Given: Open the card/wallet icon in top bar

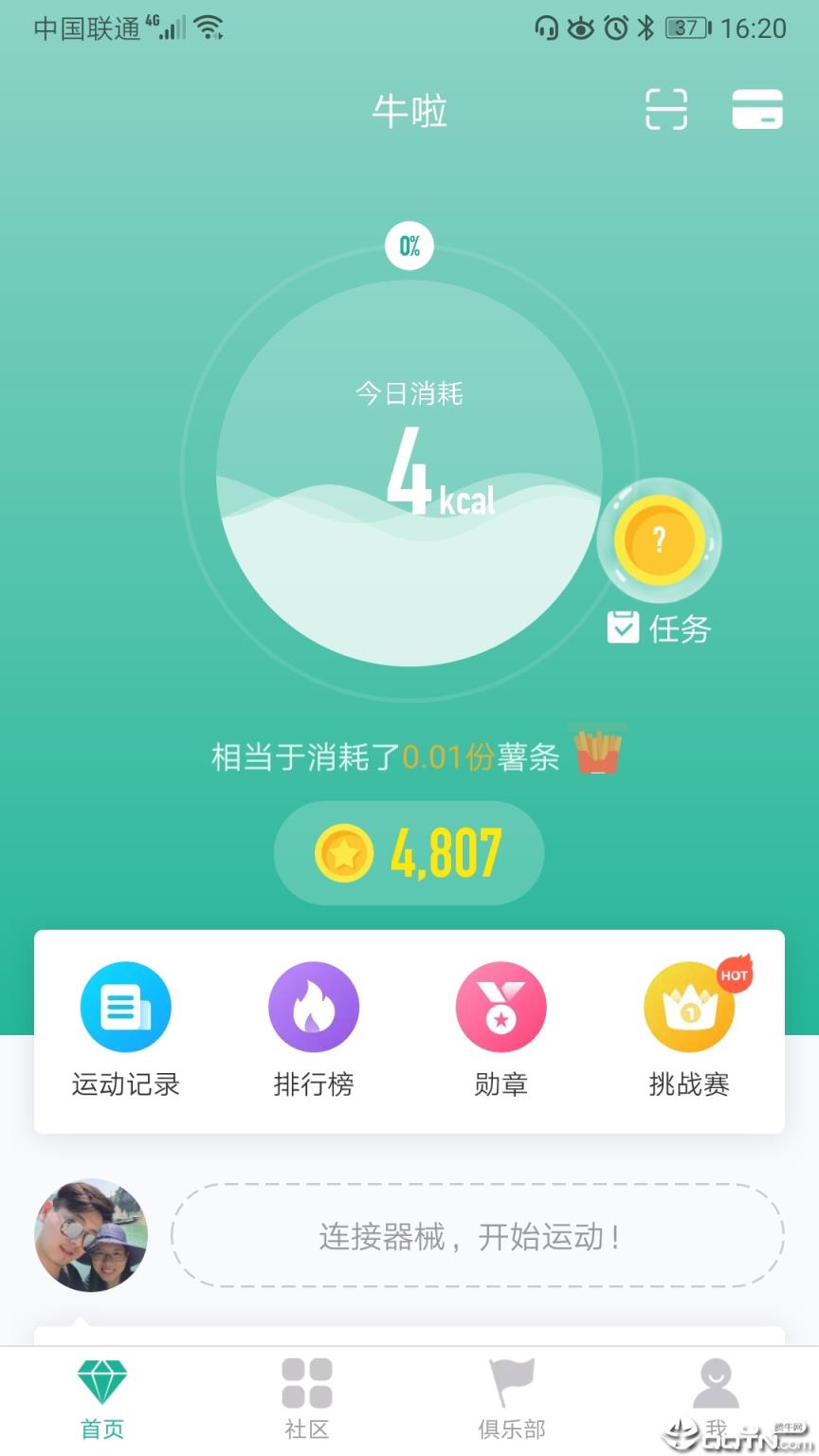Looking at the screenshot, I should point(757,109).
